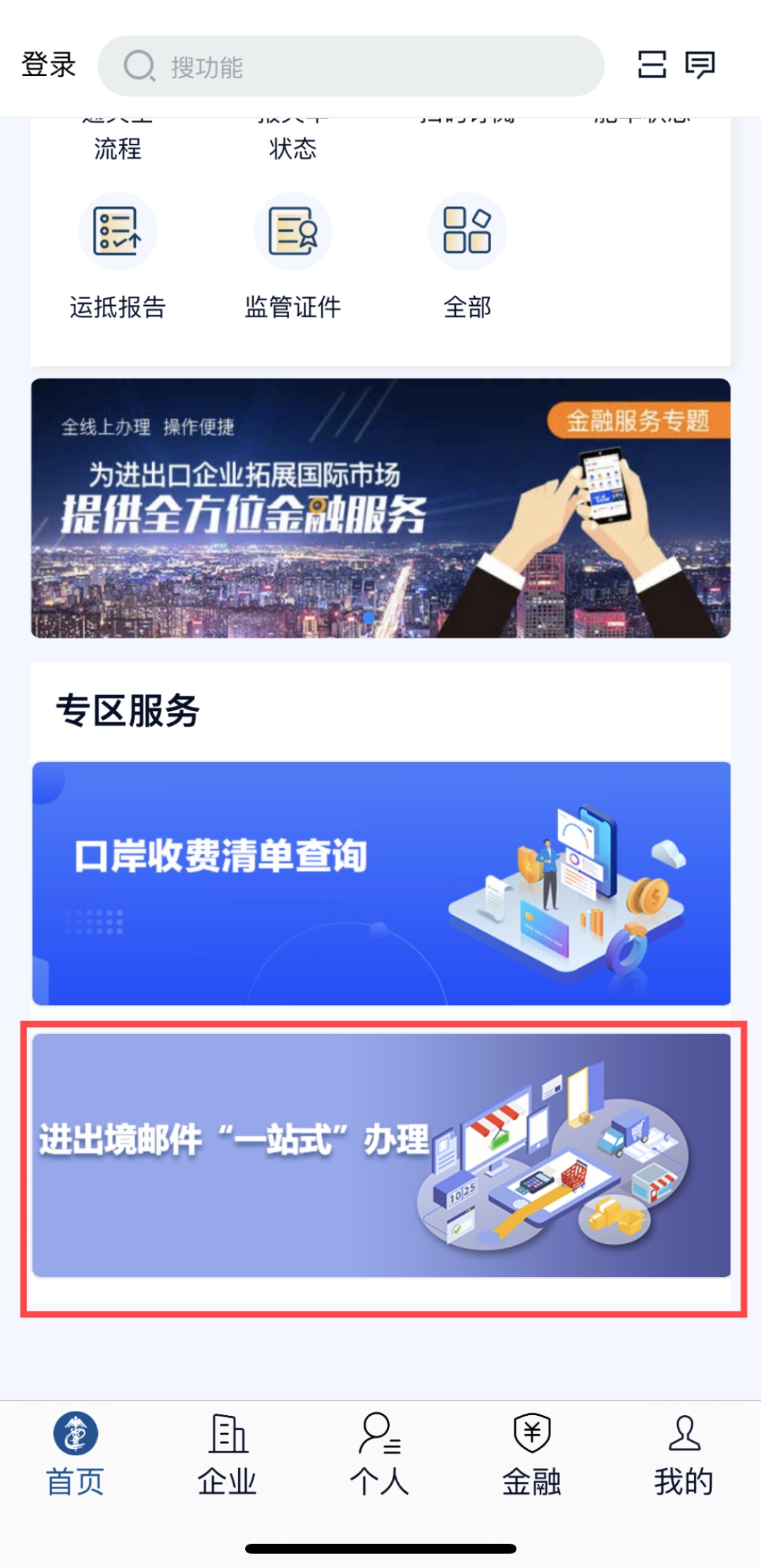
Task: Open the messages icon
Action: click(700, 65)
